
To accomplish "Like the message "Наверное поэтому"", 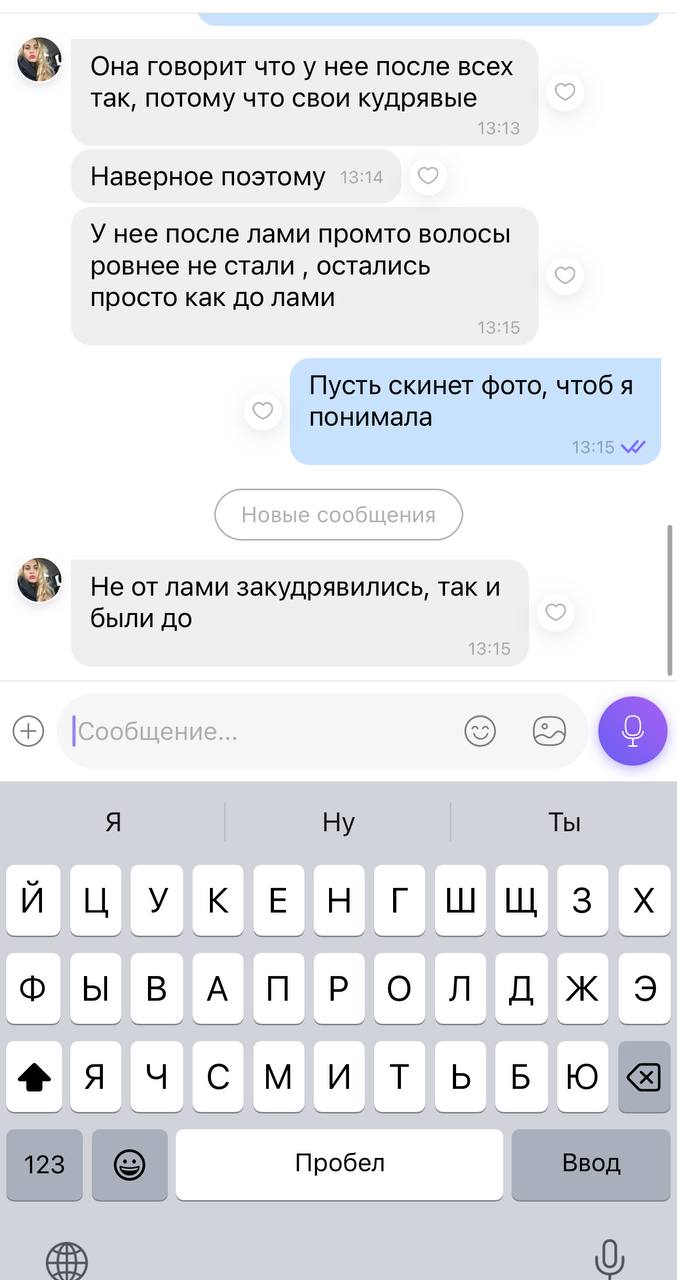I will point(428,176).
